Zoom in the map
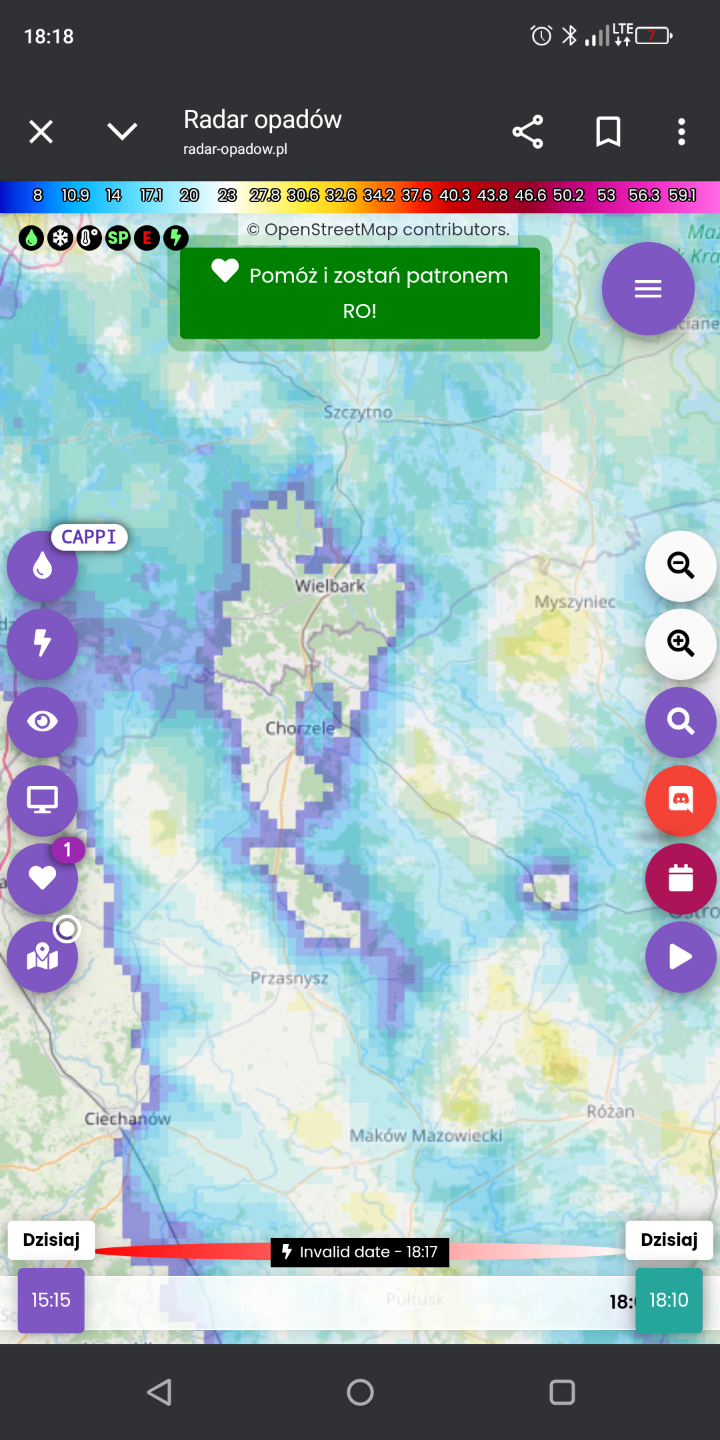The width and height of the screenshot is (720, 1440). (x=681, y=644)
